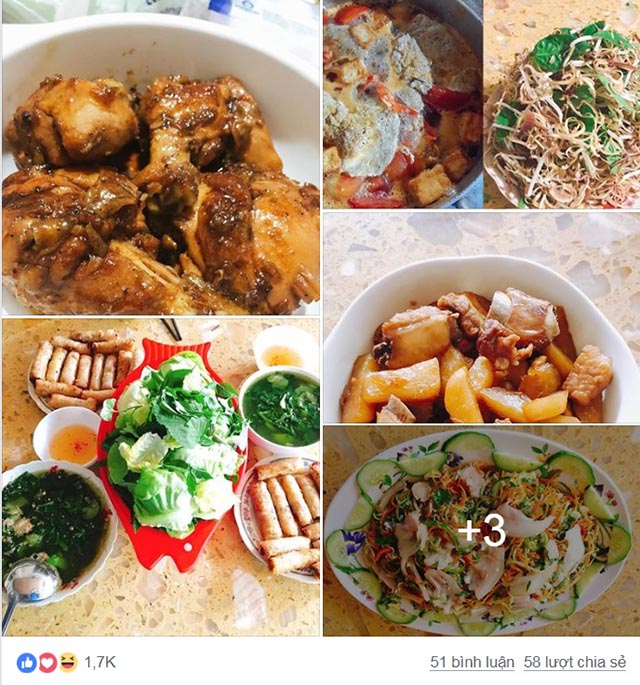View the shredded noodle salad photo
Screen dimensions: 640x685
562,103
